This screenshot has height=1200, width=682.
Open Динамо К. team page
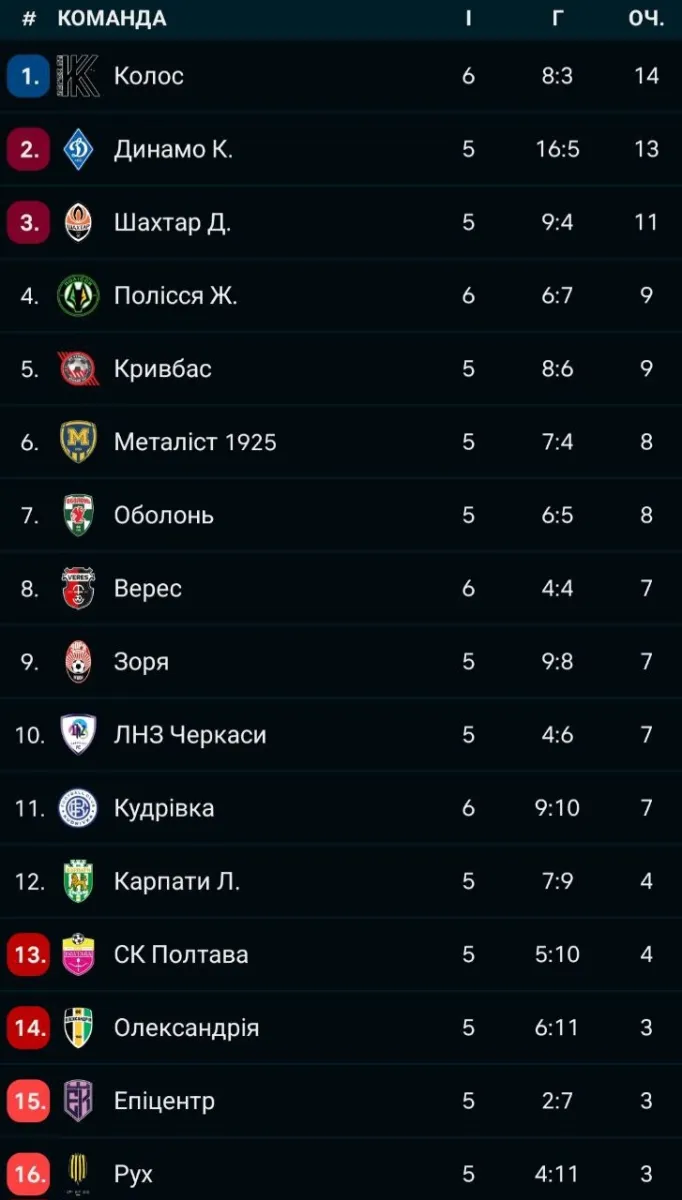(173, 149)
